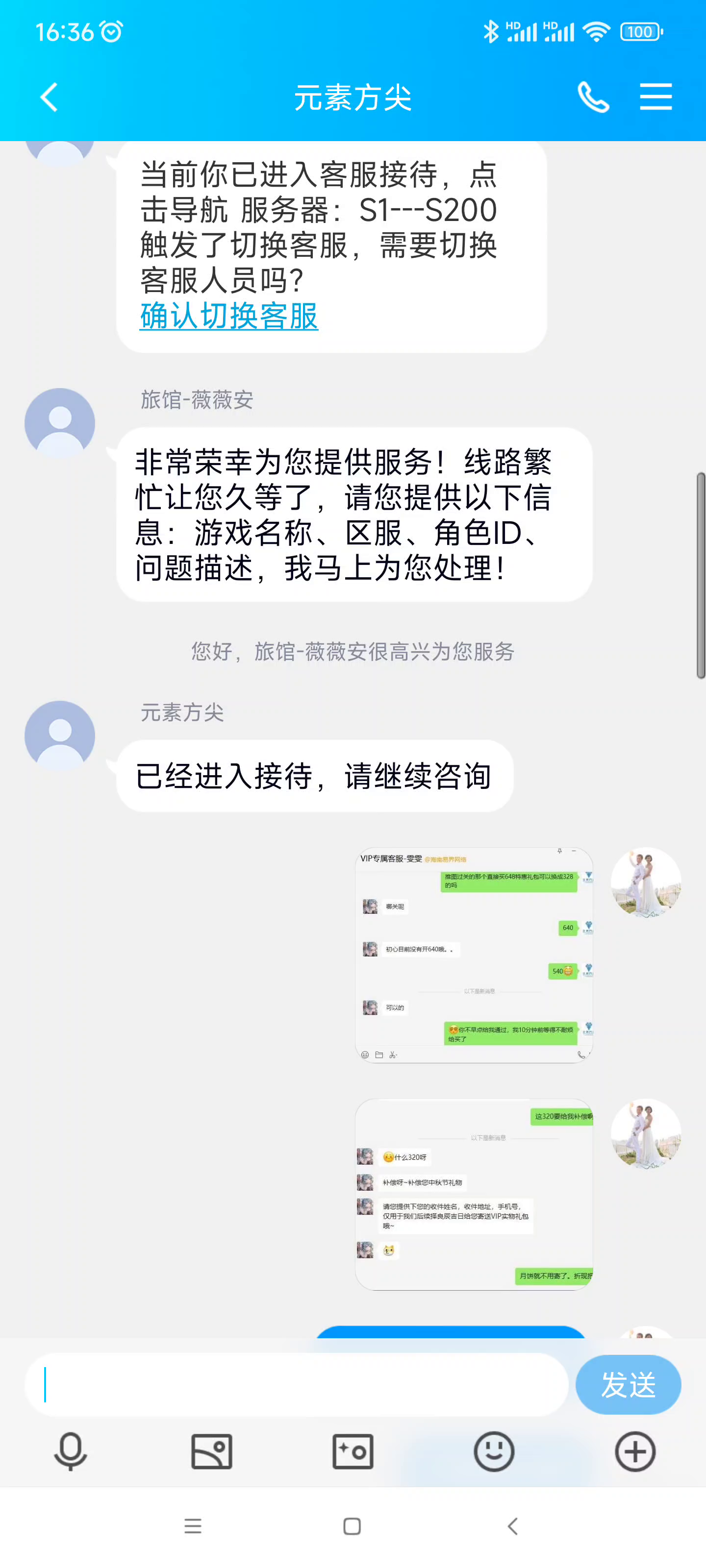Screen dimensions: 706x1568
Task: Open sent screenshot titled VIP专属客服-雯雯
Action: pyautogui.click(x=474, y=955)
